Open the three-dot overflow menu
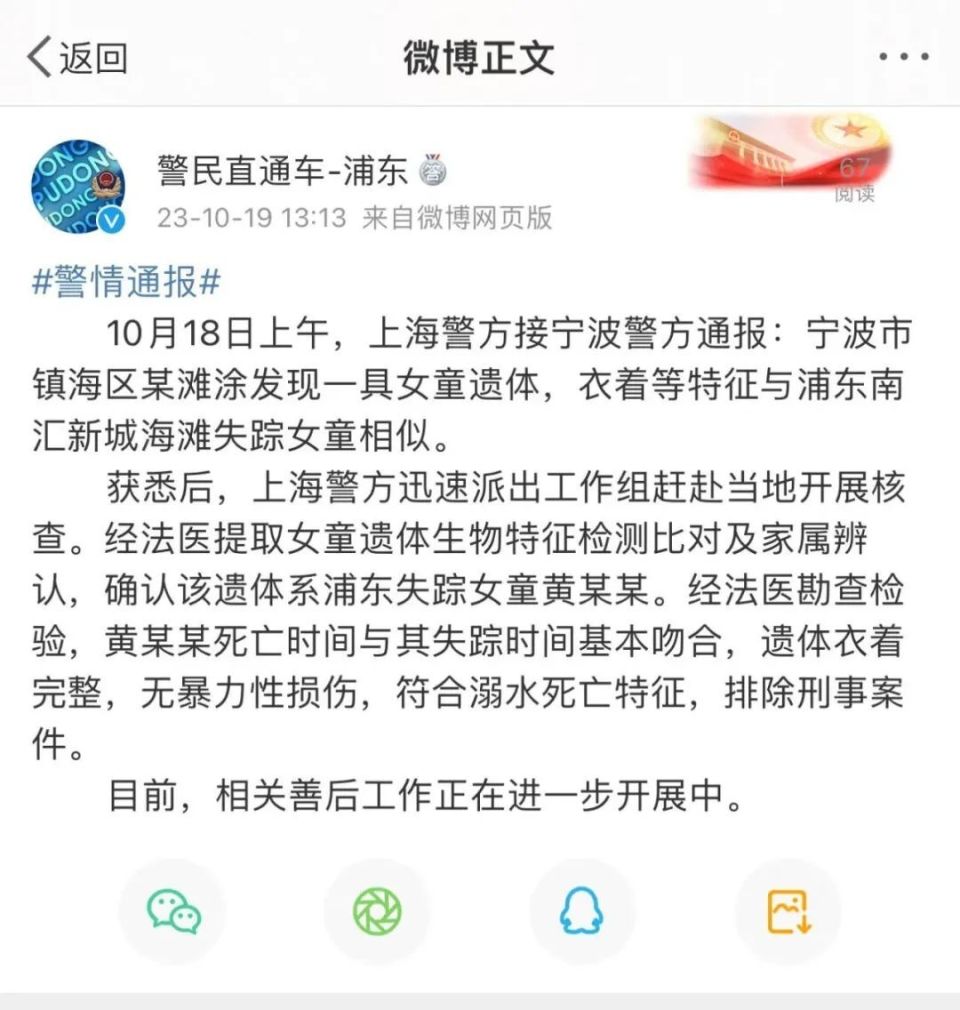 903,57
